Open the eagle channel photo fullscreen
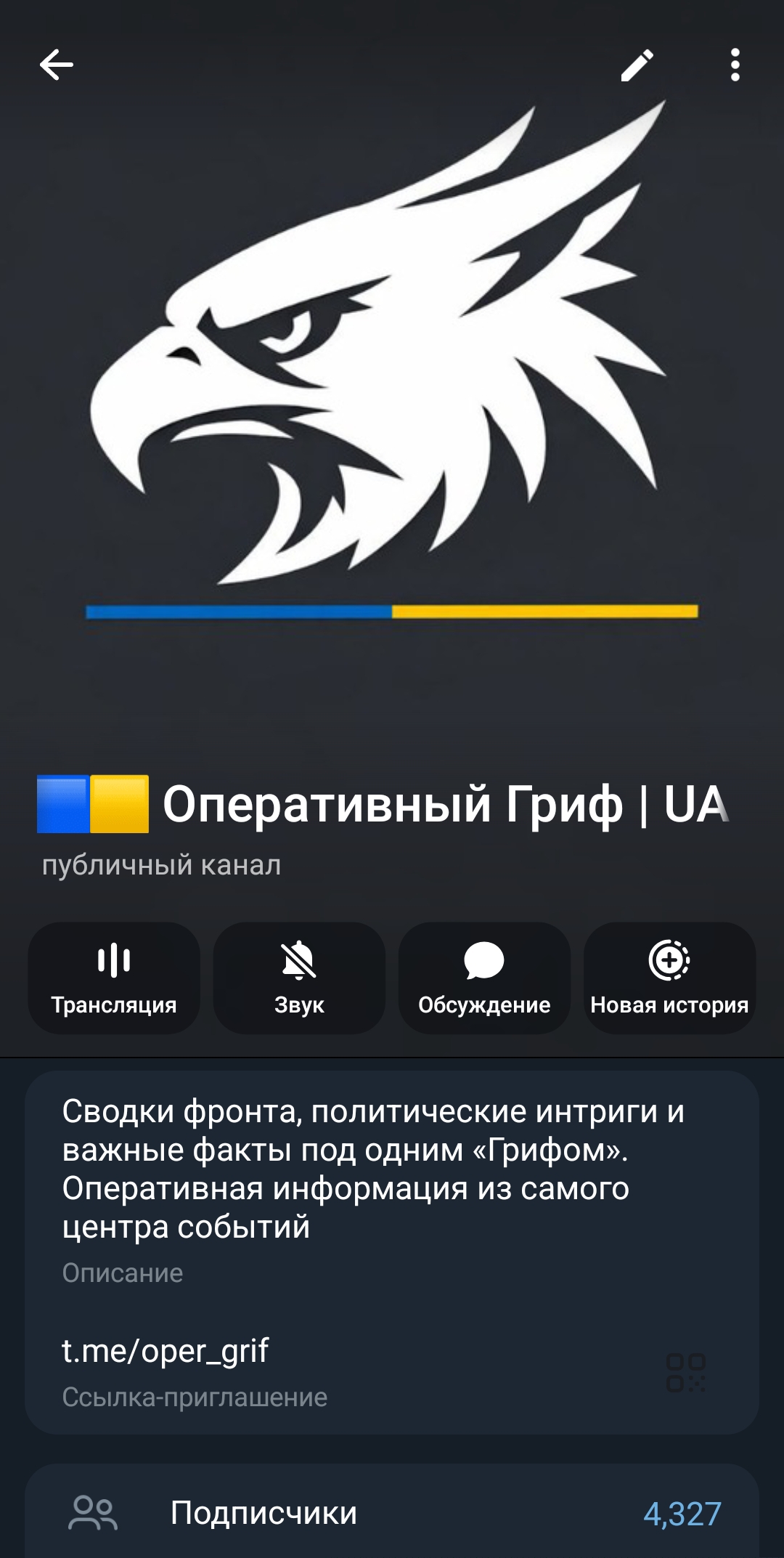The width and height of the screenshot is (784, 1558). click(x=392, y=363)
